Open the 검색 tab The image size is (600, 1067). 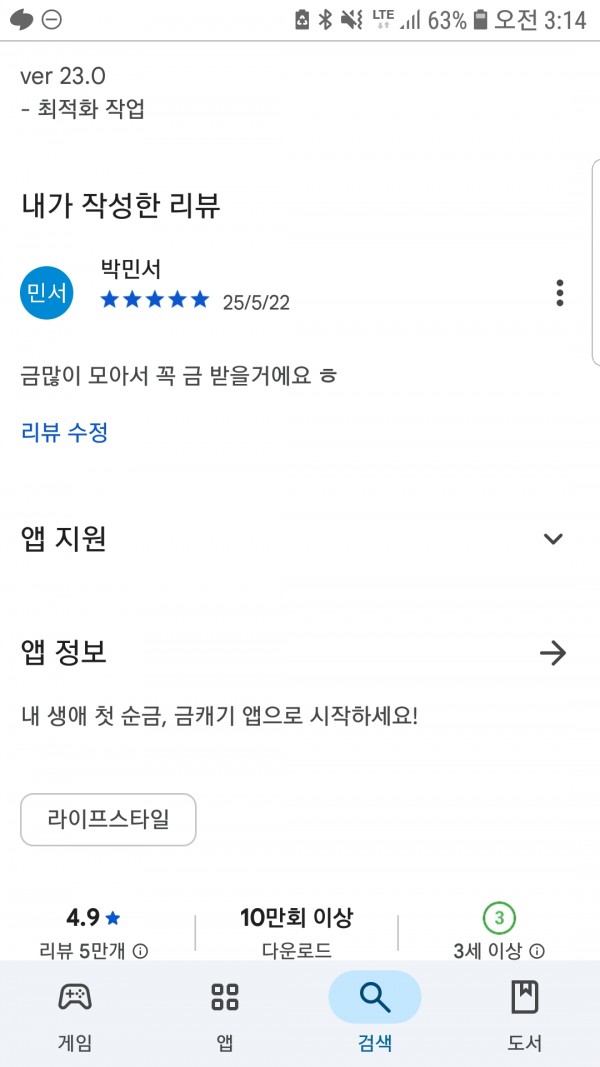click(375, 1014)
